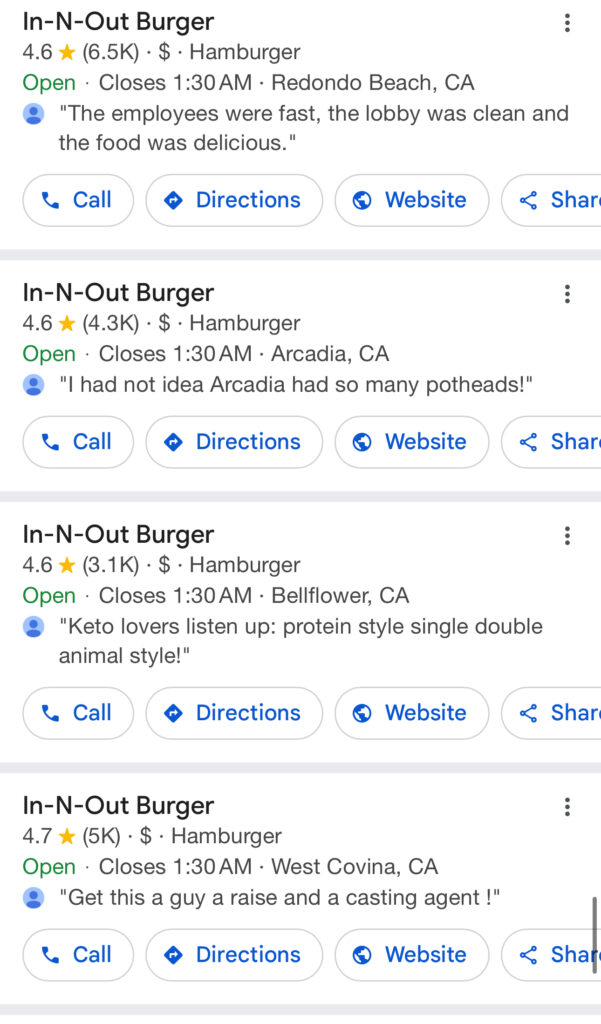This screenshot has height=1024, width=601.
Task: Visit website for Arcadia location
Action: click(411, 442)
